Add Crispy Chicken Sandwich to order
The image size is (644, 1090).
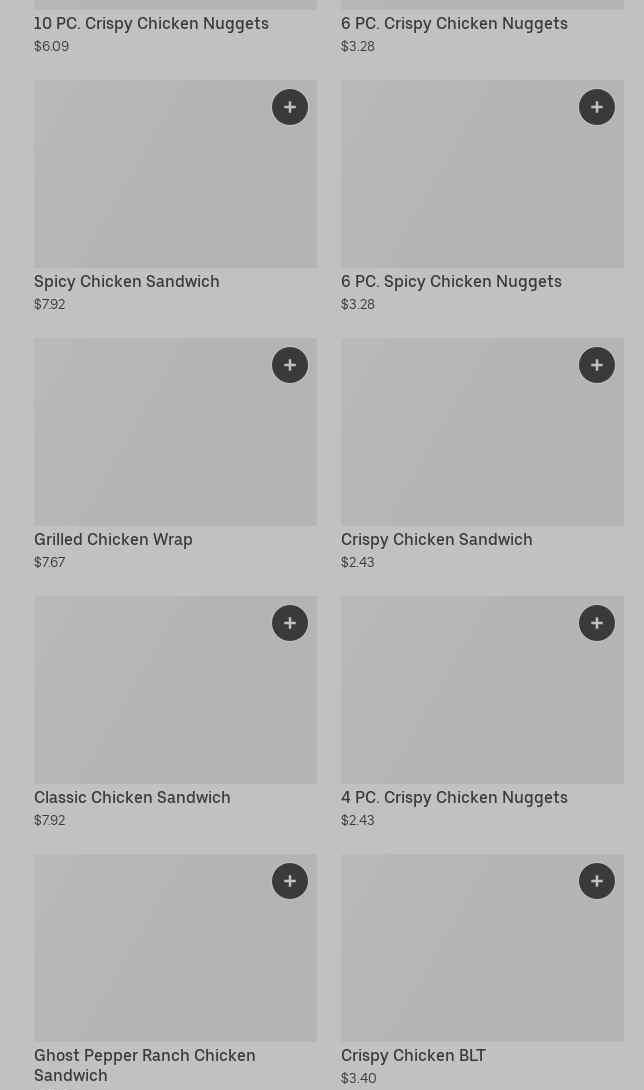coord(597,365)
